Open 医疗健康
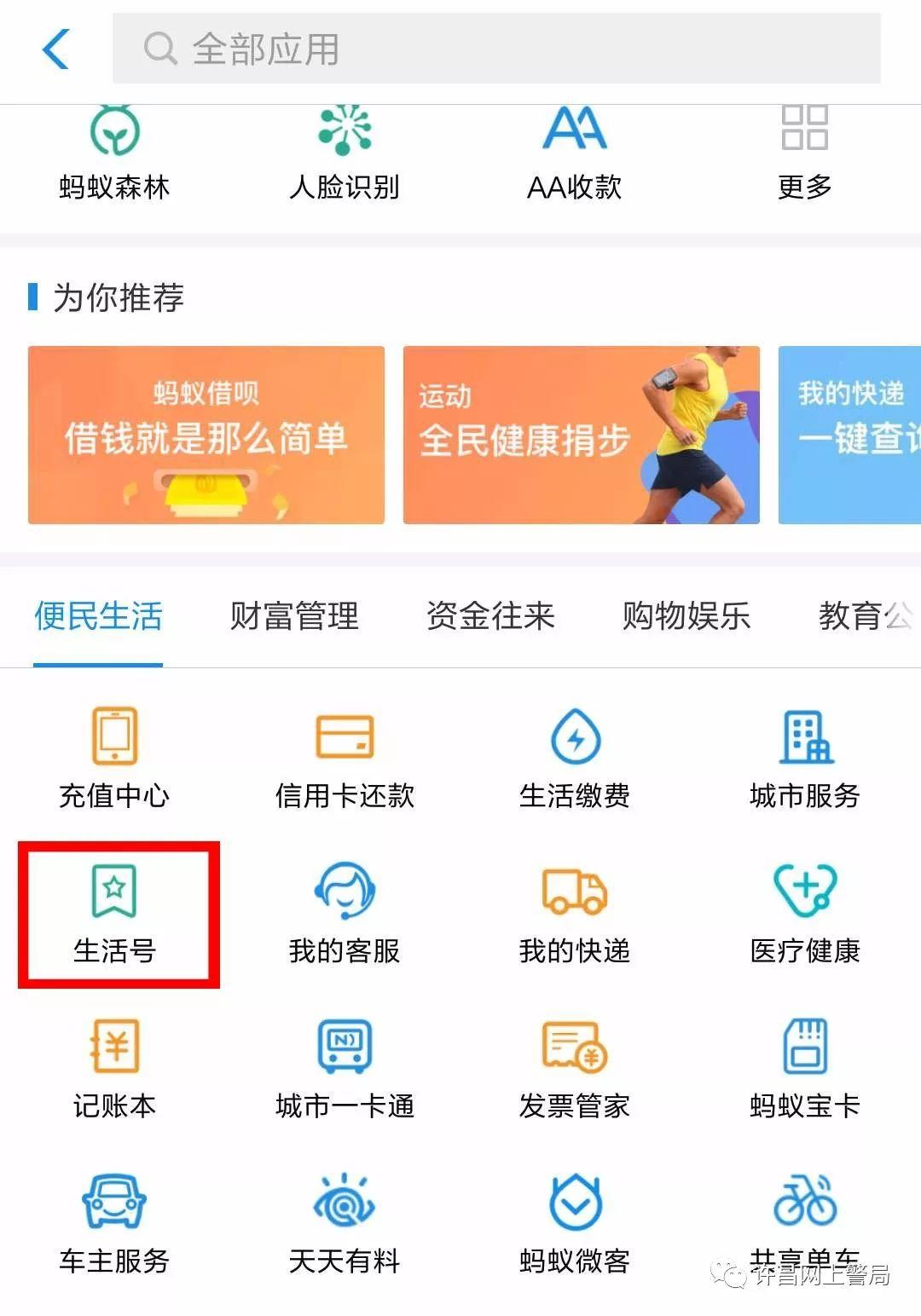Image resolution: width=921 pixels, height=1316 pixels. pyautogui.click(x=805, y=912)
